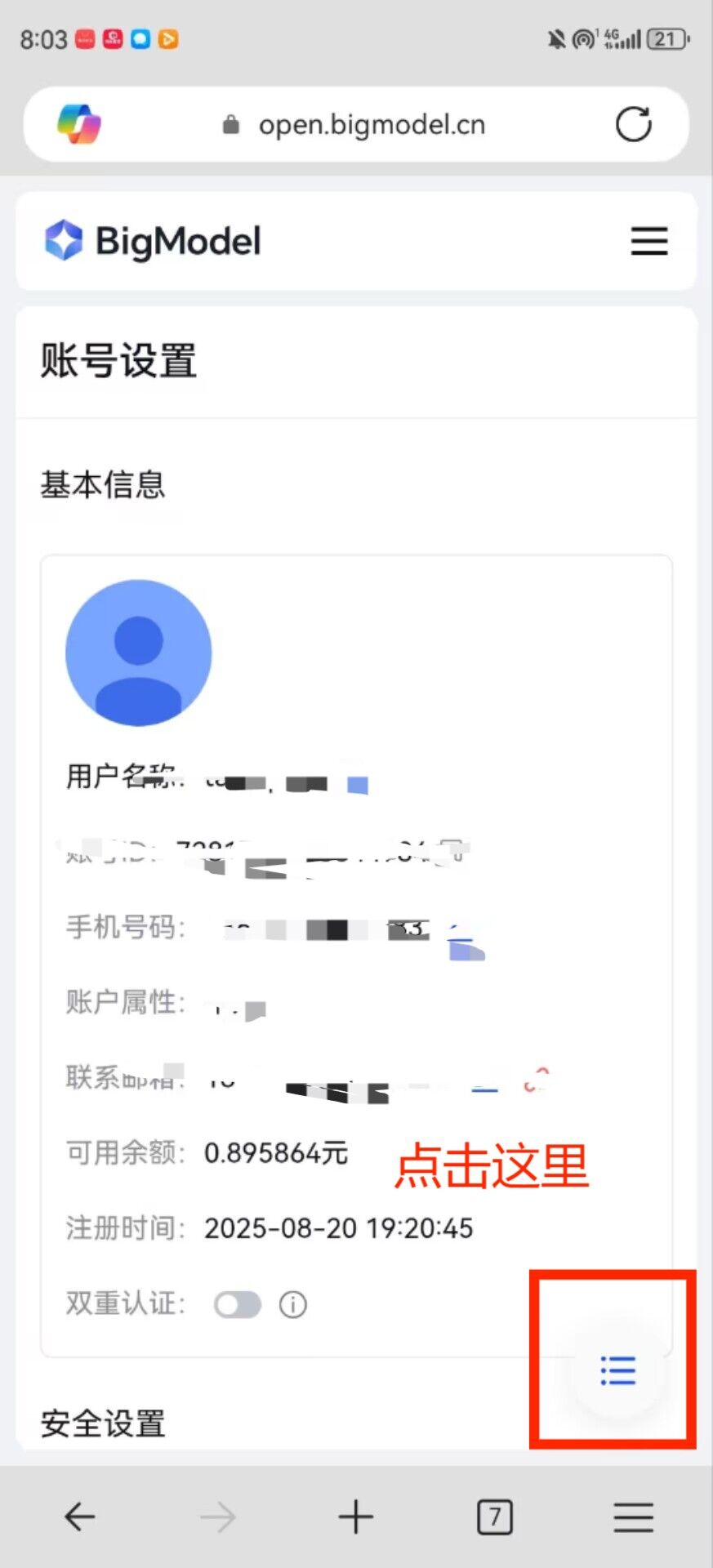Open the floating list menu button
This screenshot has width=713, height=1568.
(617, 1370)
